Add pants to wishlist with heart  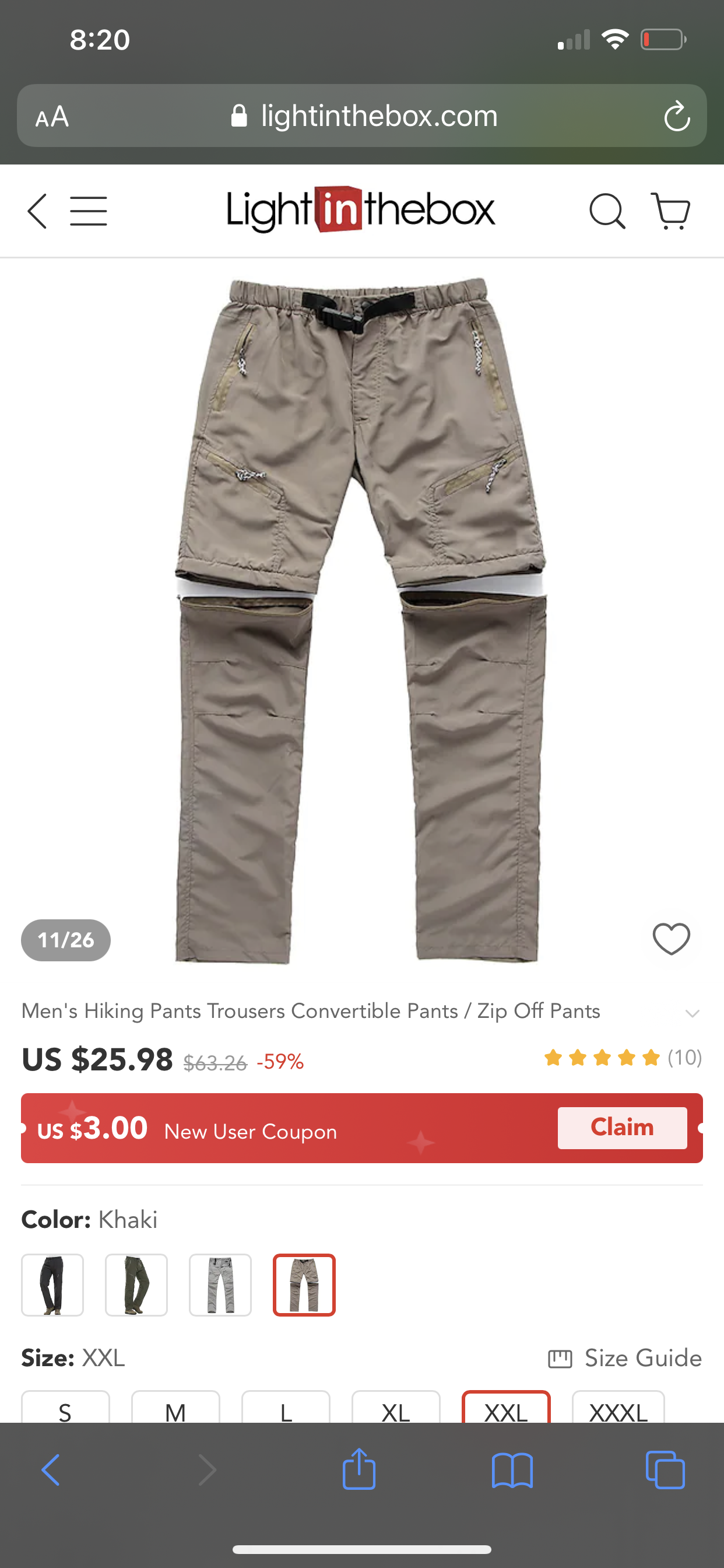tap(671, 939)
